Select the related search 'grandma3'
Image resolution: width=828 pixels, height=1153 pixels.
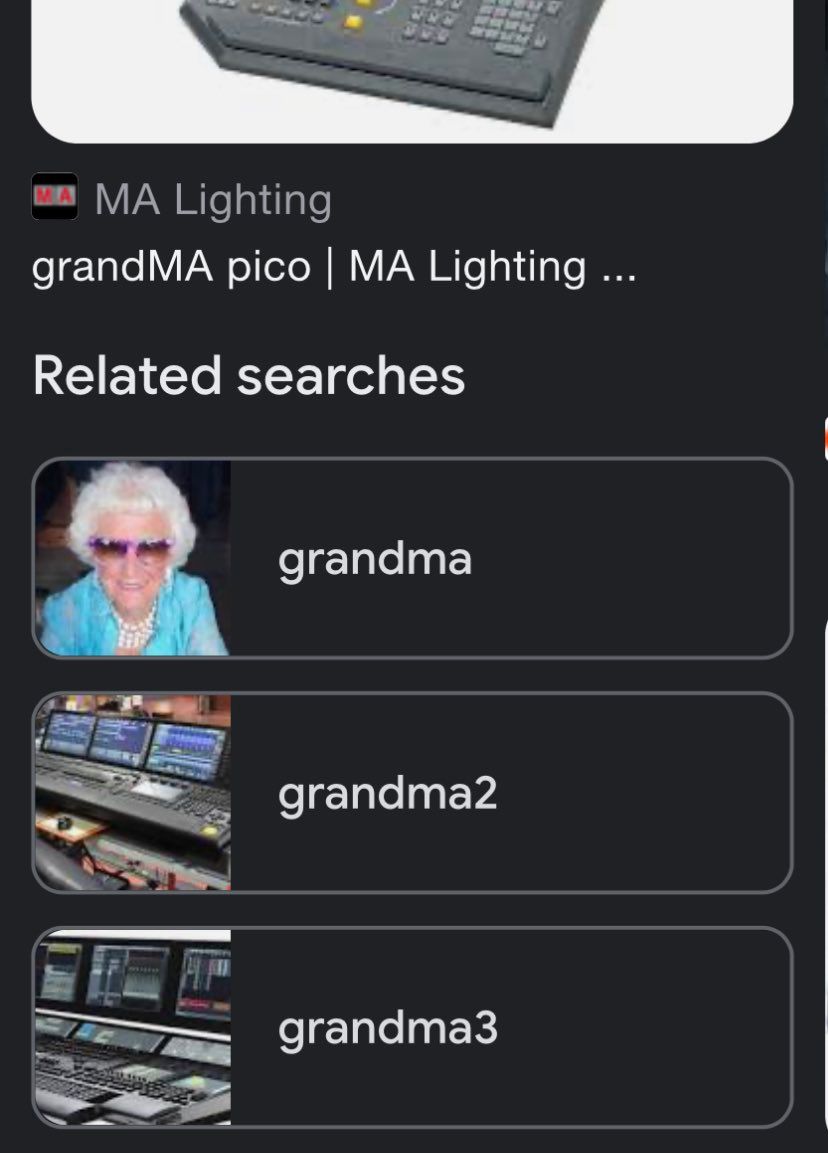412,1027
